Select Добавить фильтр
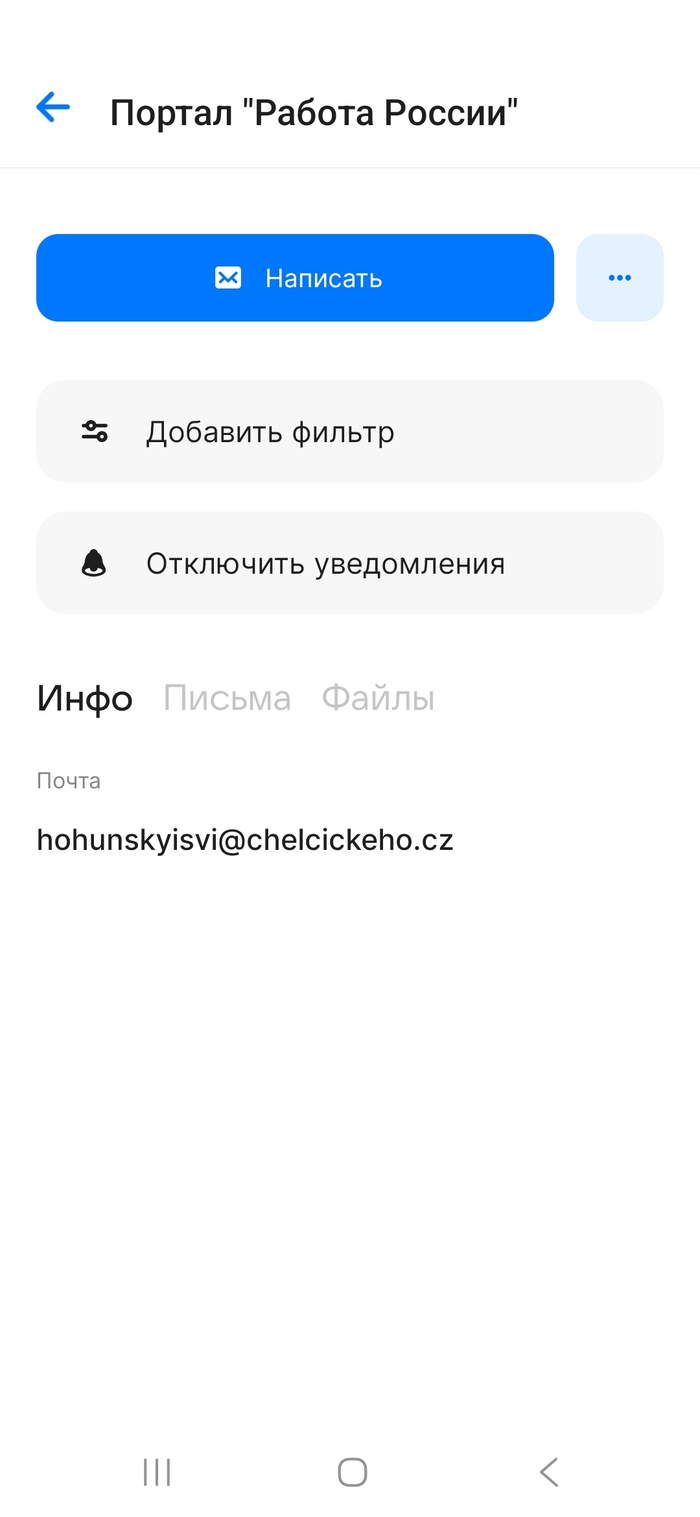The width and height of the screenshot is (700, 1517). pyautogui.click(x=350, y=432)
